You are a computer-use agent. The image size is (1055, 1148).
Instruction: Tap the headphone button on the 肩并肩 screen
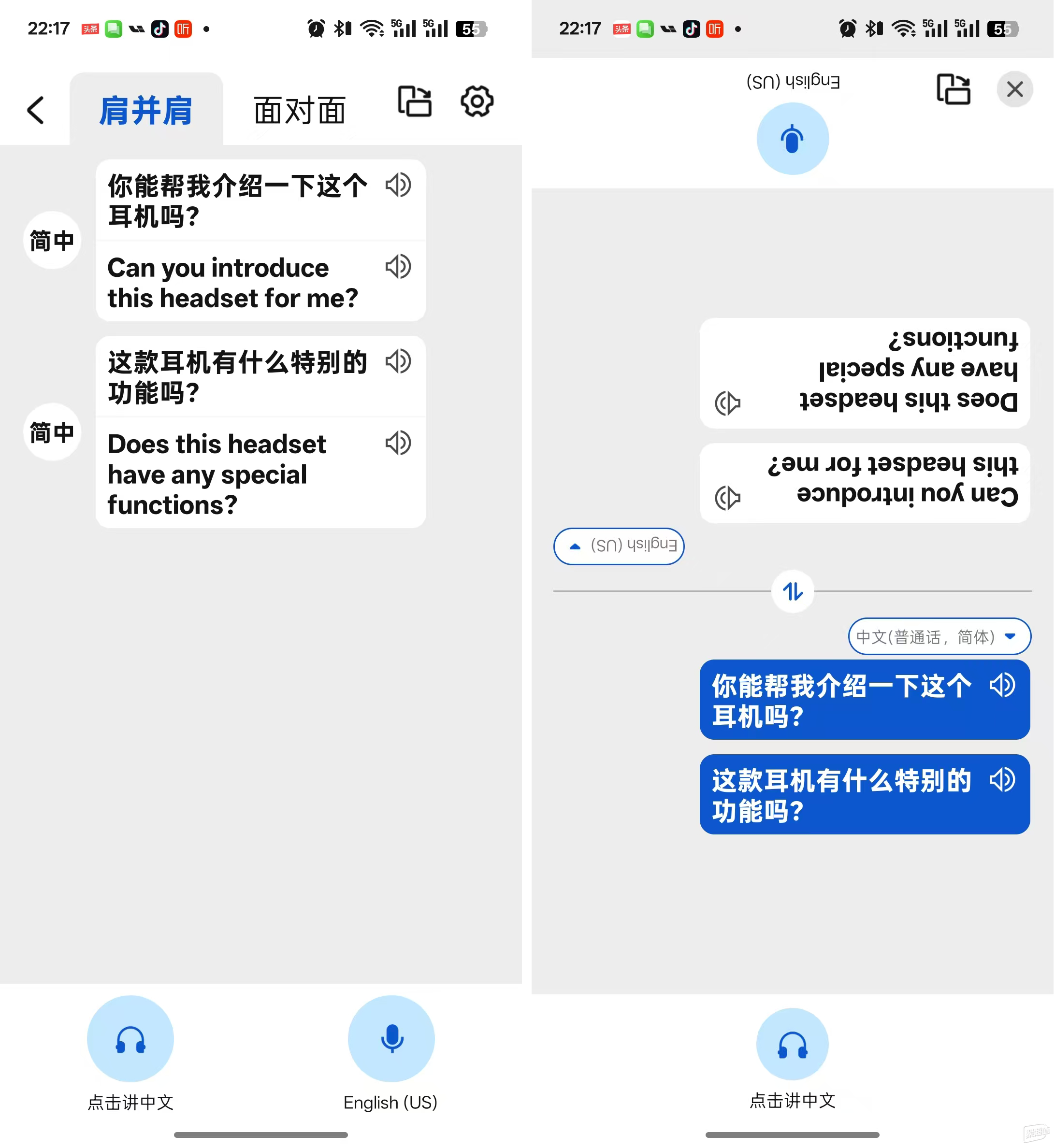point(130,1038)
